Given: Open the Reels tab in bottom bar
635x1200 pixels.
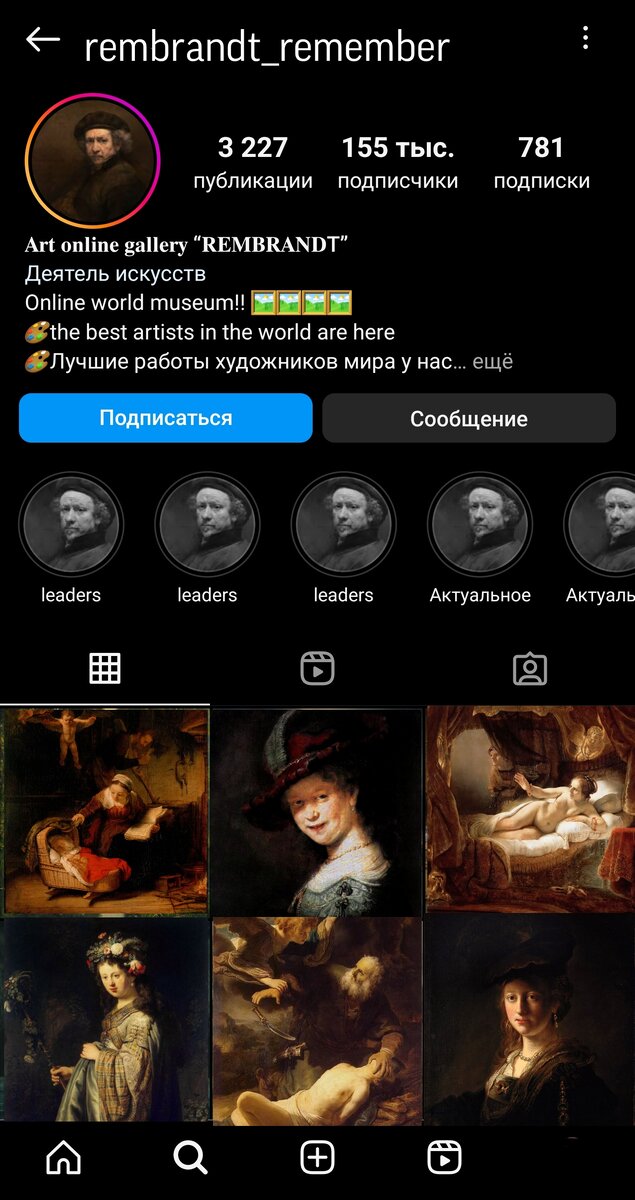Looking at the screenshot, I should coord(444,1158).
